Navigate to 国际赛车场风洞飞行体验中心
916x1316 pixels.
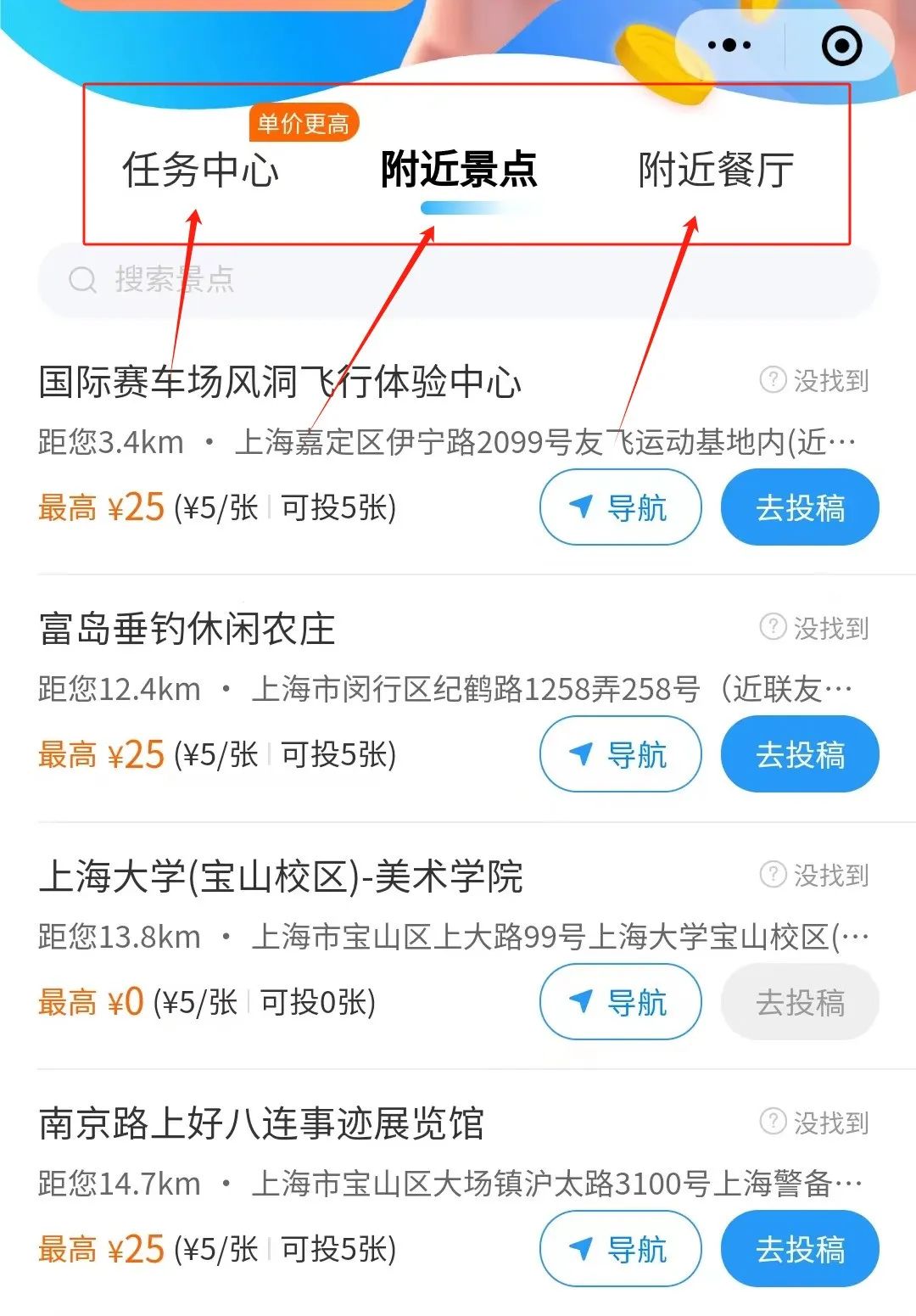tap(620, 507)
